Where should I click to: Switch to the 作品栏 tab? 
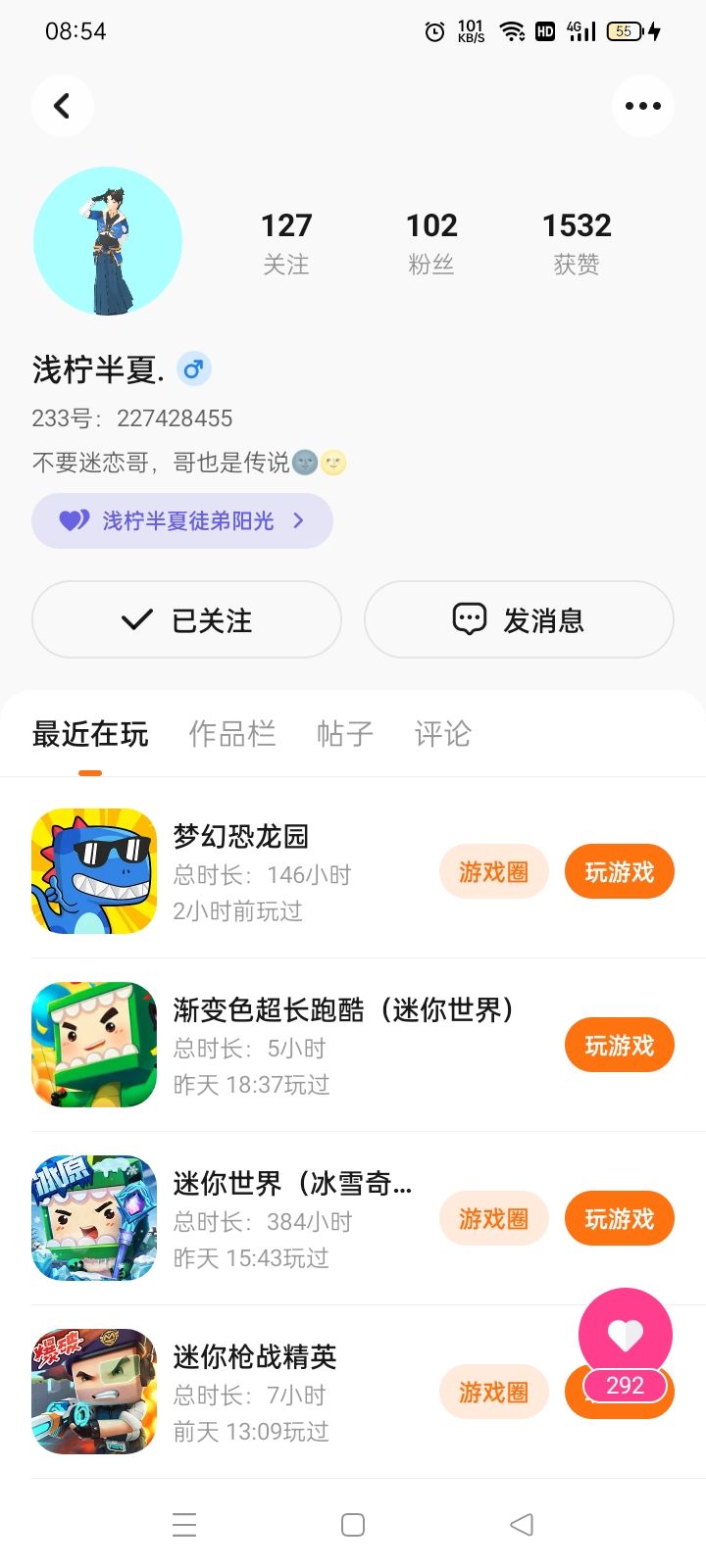232,734
